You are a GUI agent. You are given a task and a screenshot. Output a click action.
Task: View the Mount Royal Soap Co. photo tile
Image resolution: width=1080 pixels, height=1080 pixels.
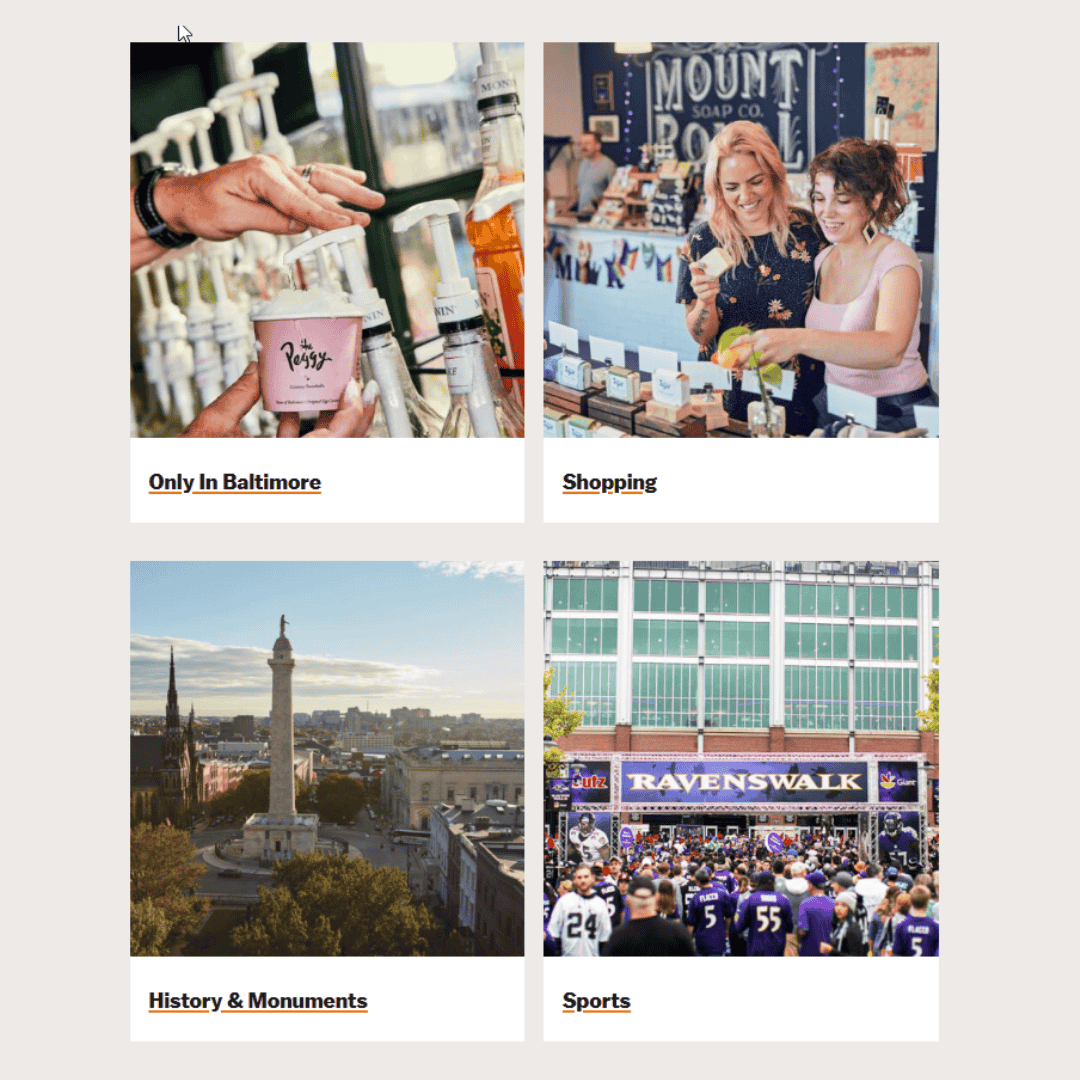click(x=740, y=240)
